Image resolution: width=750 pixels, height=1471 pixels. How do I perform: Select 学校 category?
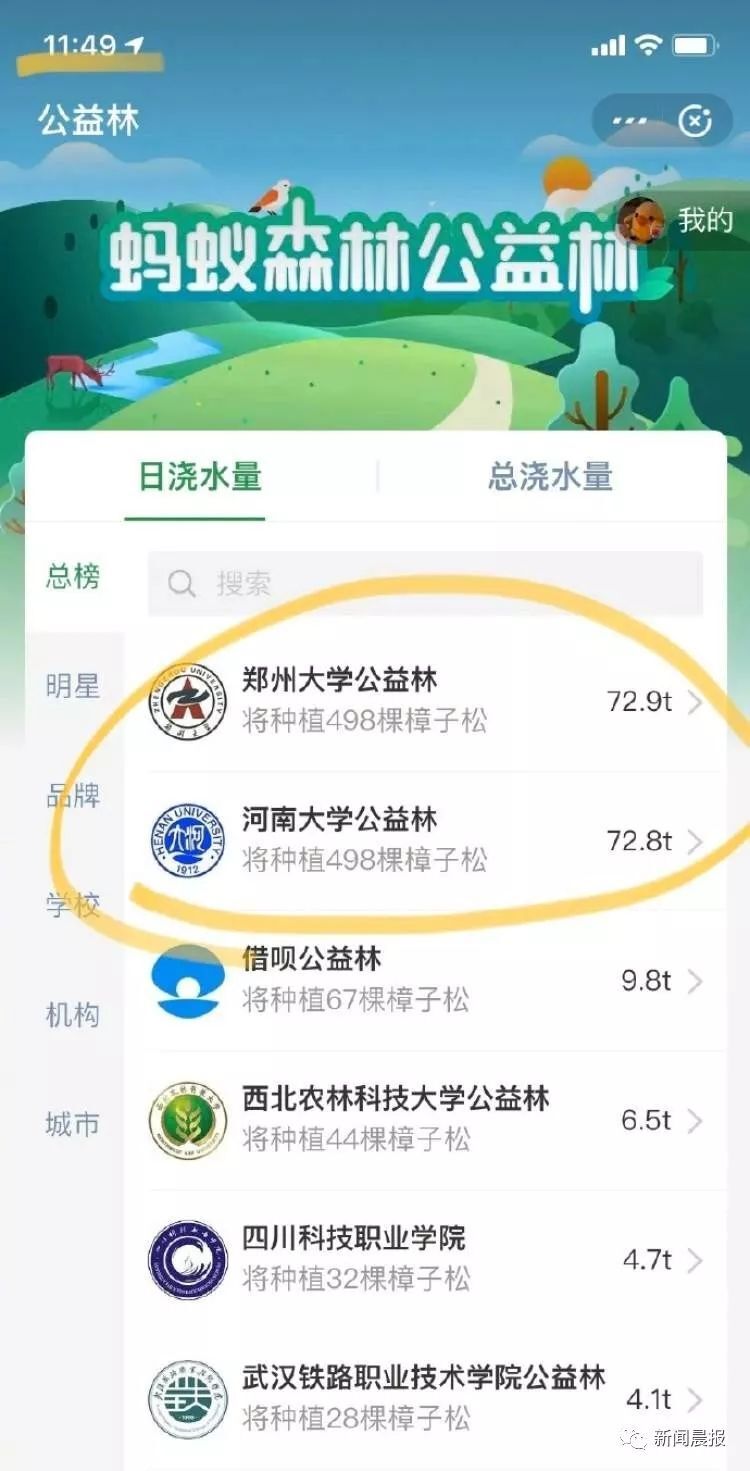point(73,906)
